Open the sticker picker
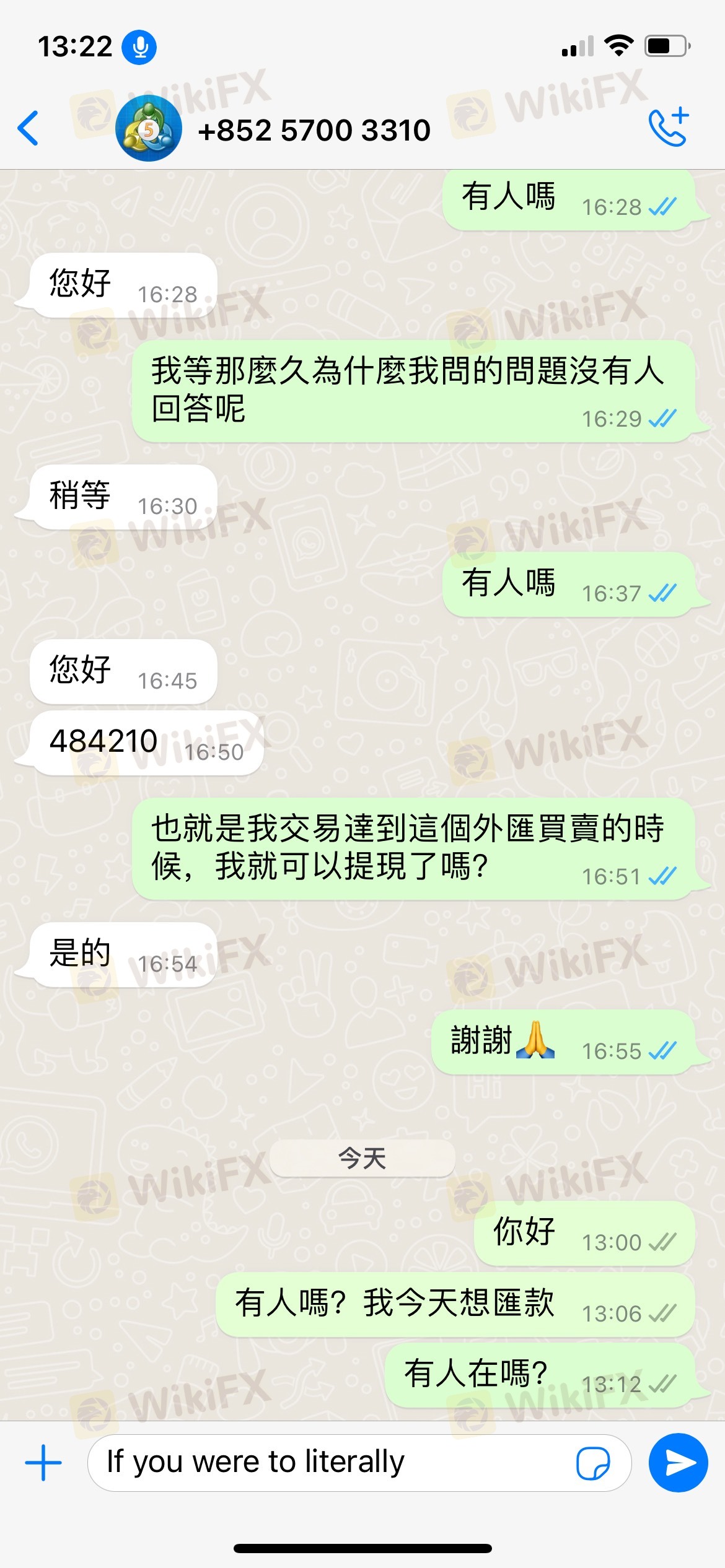Viewport: 725px width, 1568px height. [593, 1463]
